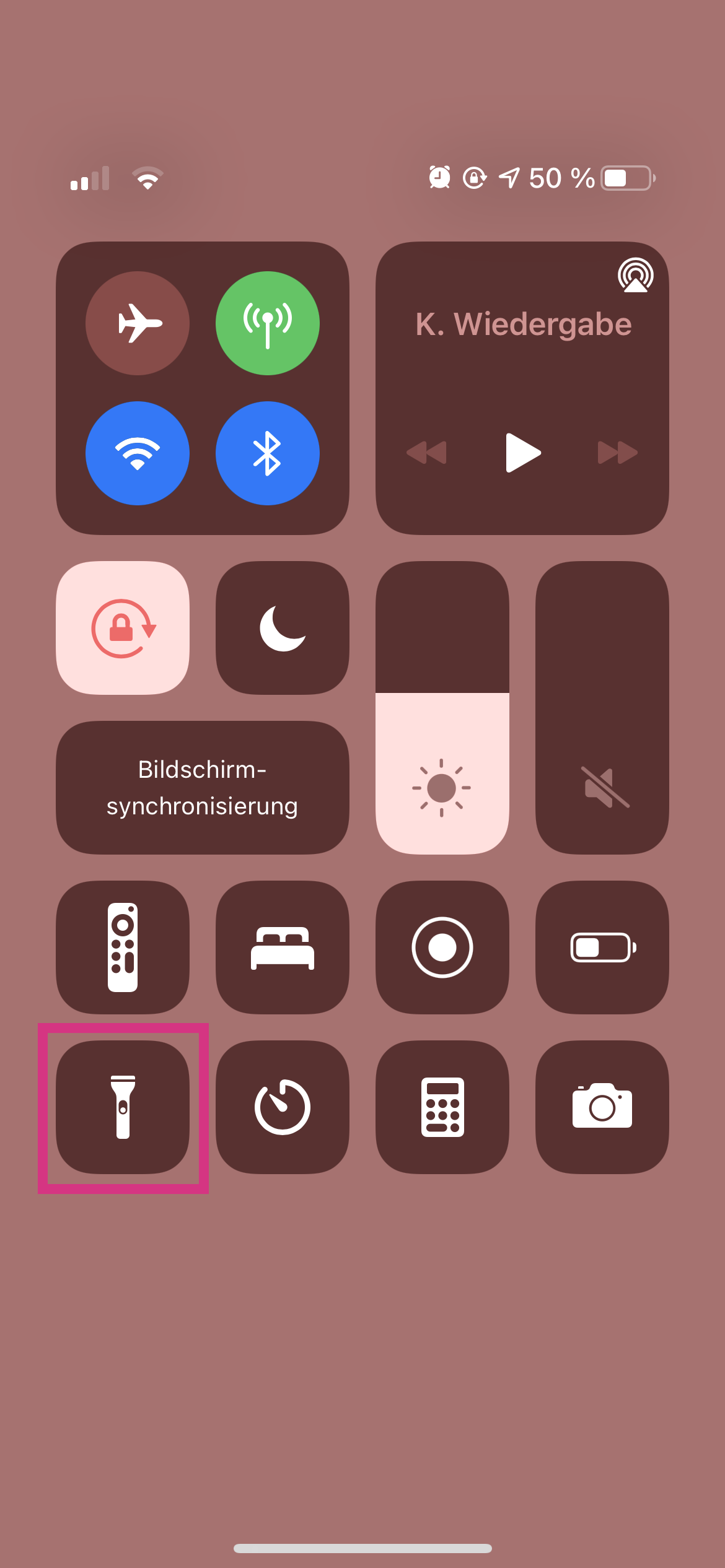
Task: Open AirPlay audio output options
Action: 635,276
